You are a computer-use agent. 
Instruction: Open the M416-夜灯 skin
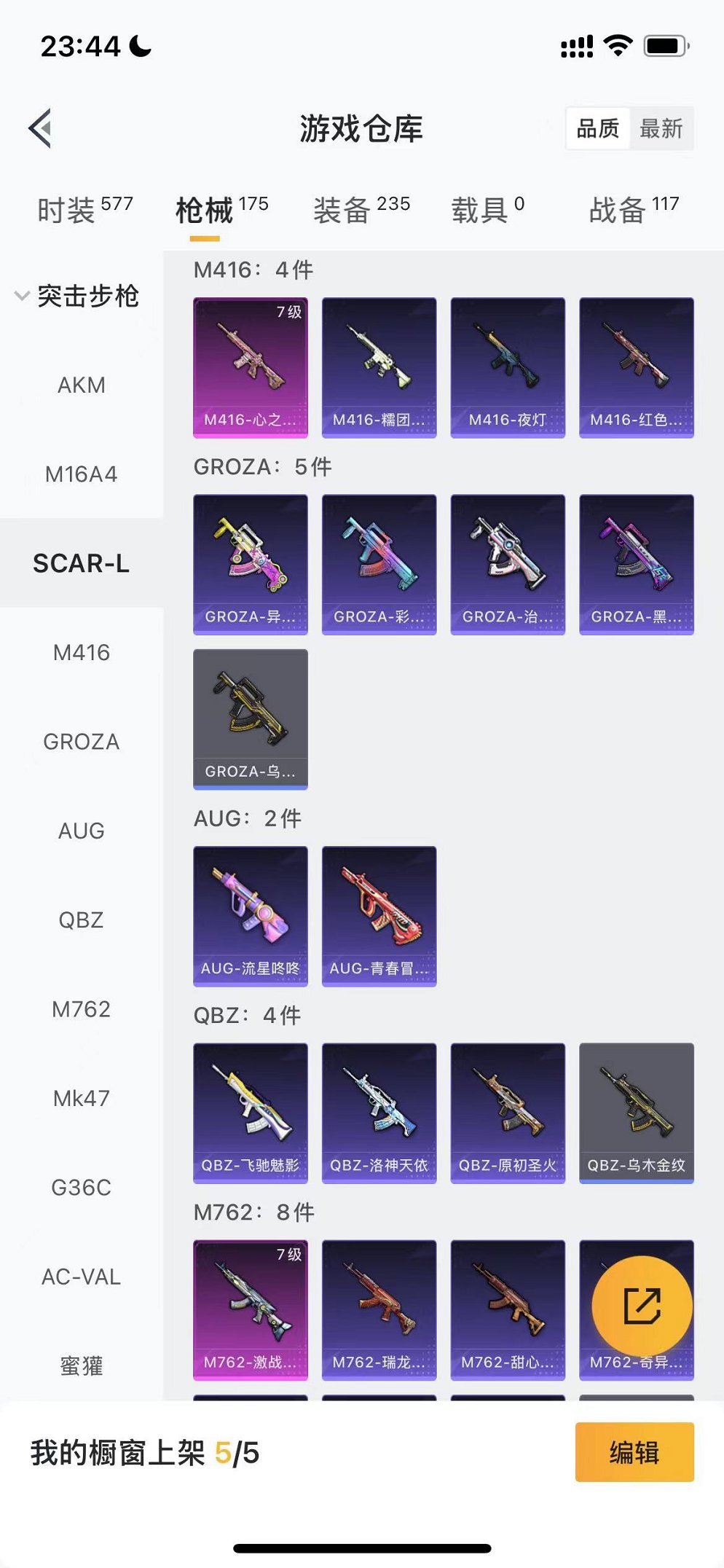[x=508, y=366]
